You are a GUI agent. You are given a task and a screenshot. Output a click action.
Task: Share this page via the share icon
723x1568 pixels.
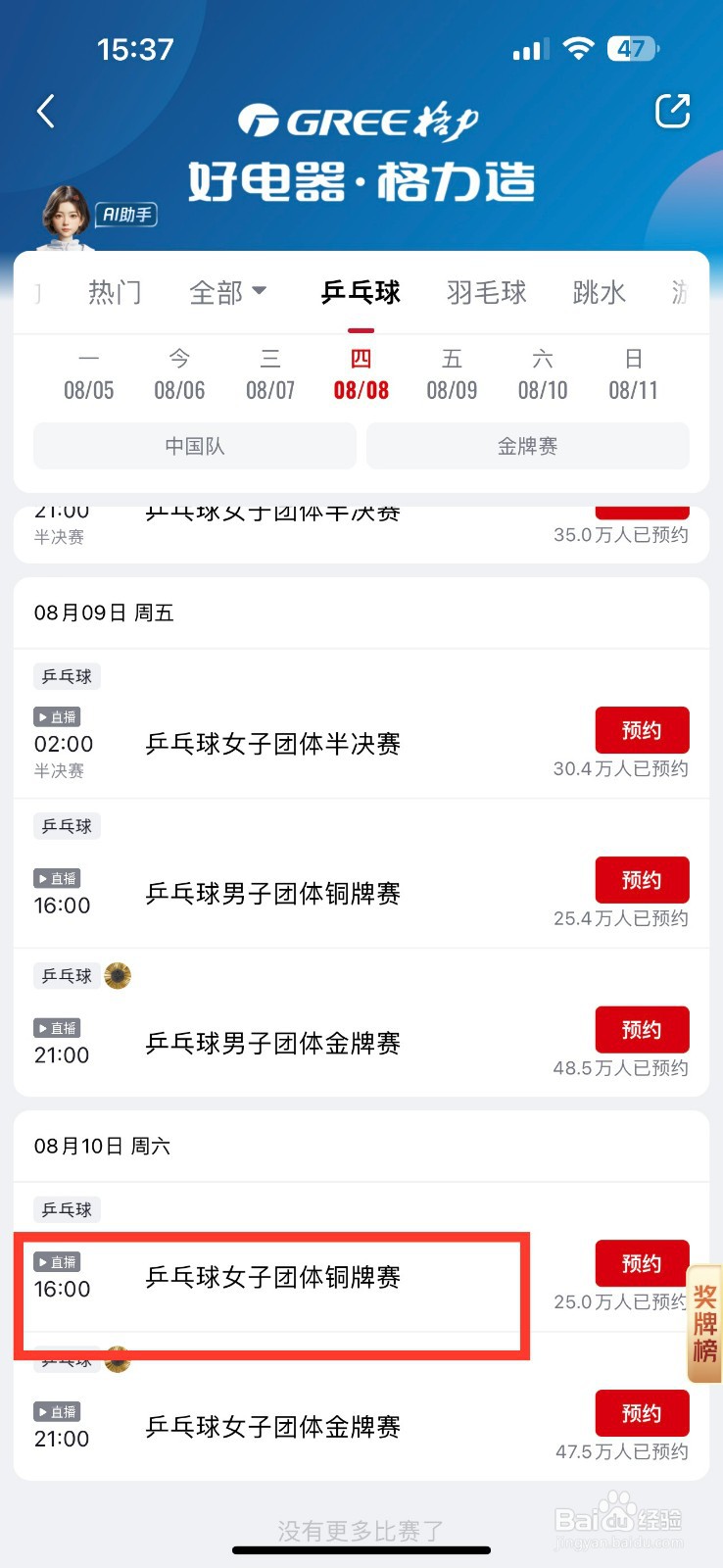pyautogui.click(x=672, y=111)
